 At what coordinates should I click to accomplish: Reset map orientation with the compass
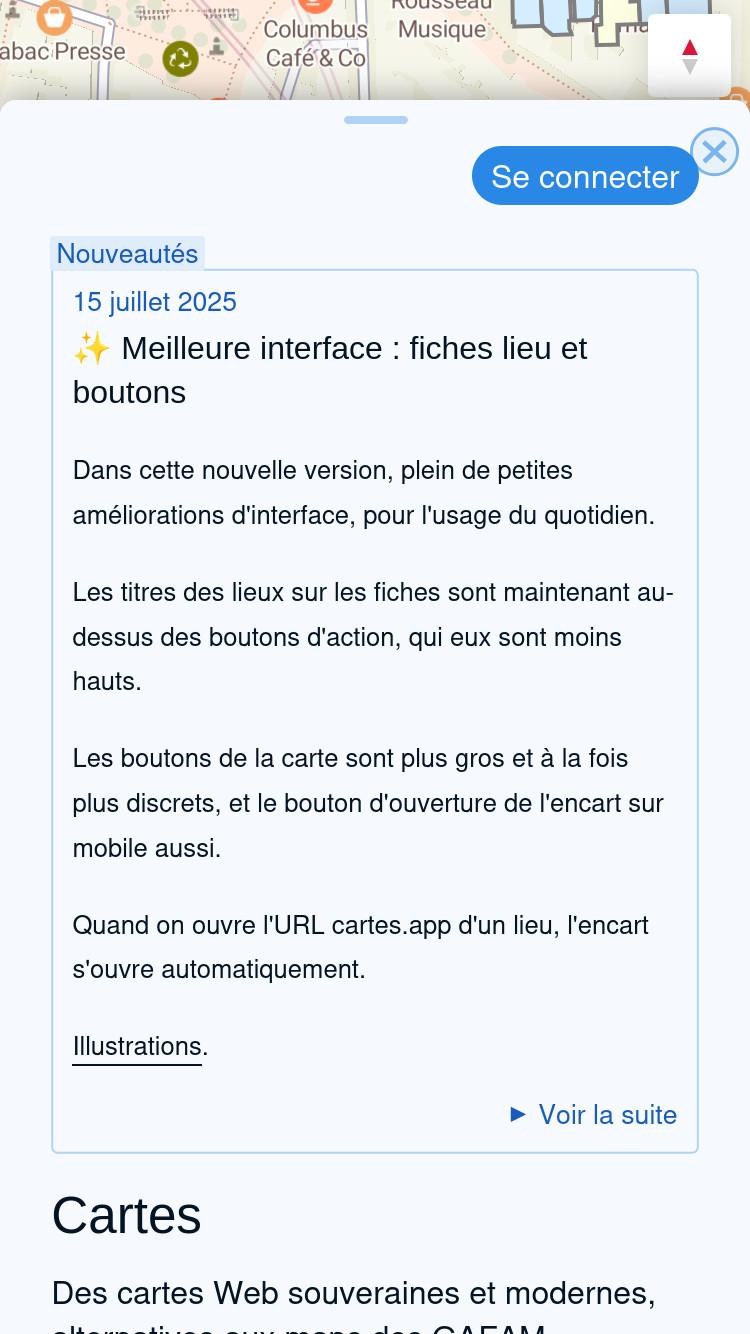(x=689, y=56)
